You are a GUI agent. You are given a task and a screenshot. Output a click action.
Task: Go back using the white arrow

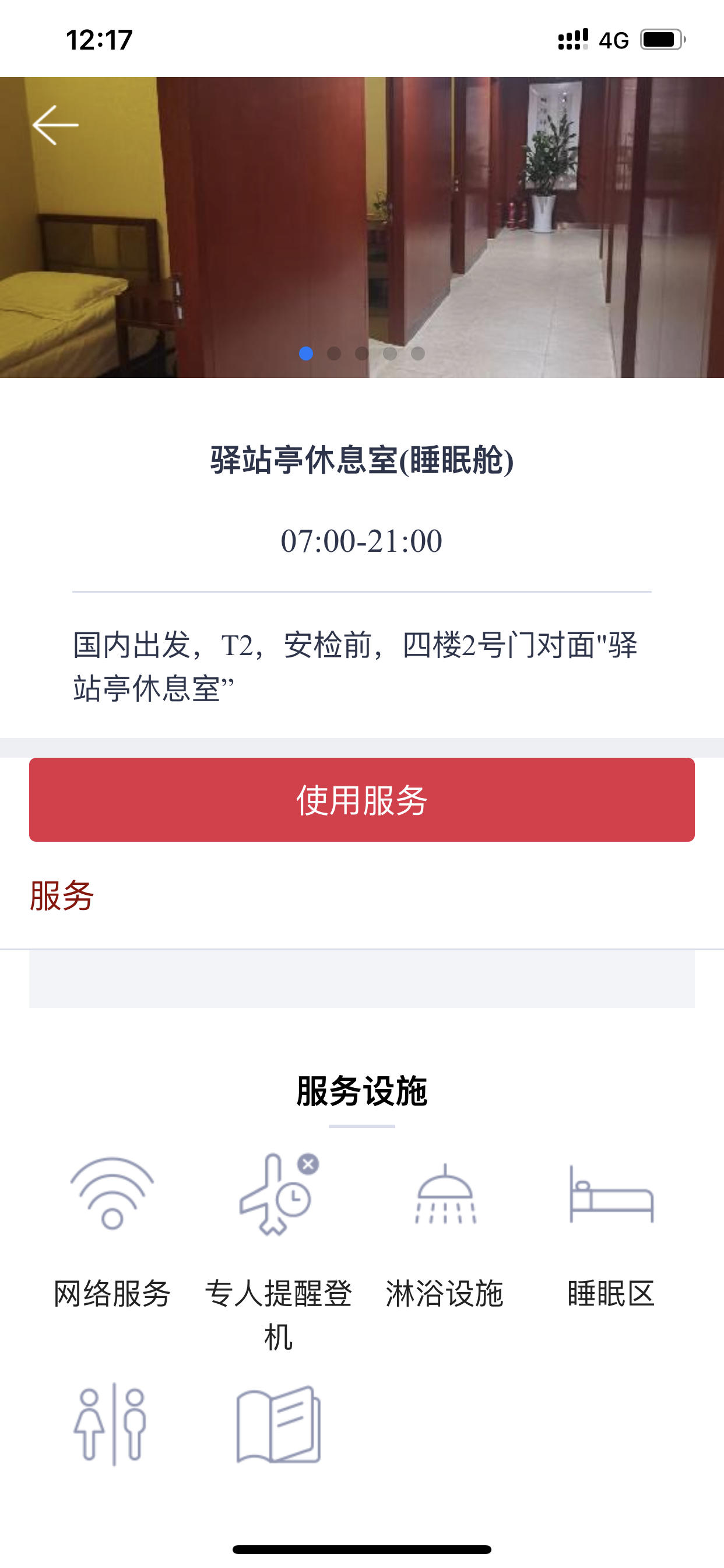point(55,125)
